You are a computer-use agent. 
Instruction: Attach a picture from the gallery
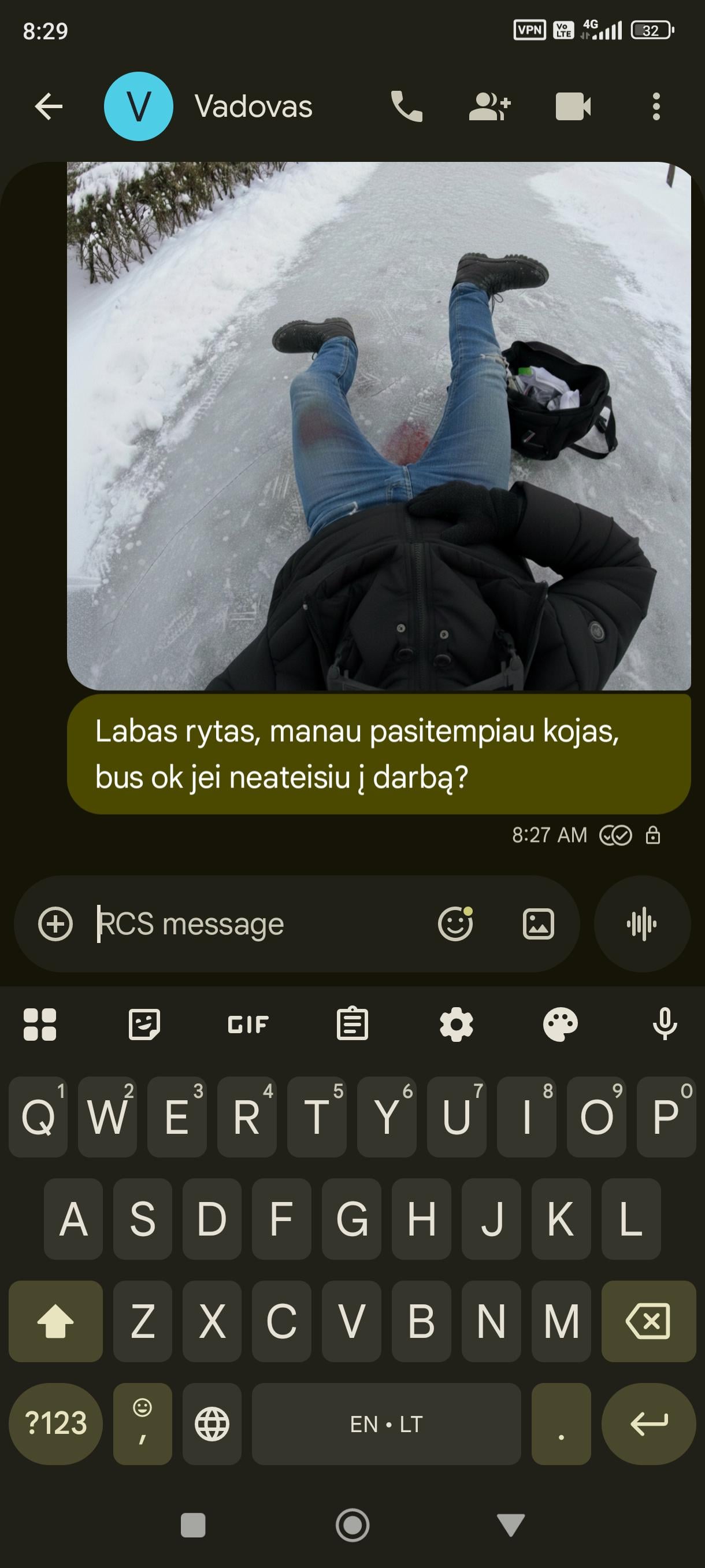click(x=539, y=924)
